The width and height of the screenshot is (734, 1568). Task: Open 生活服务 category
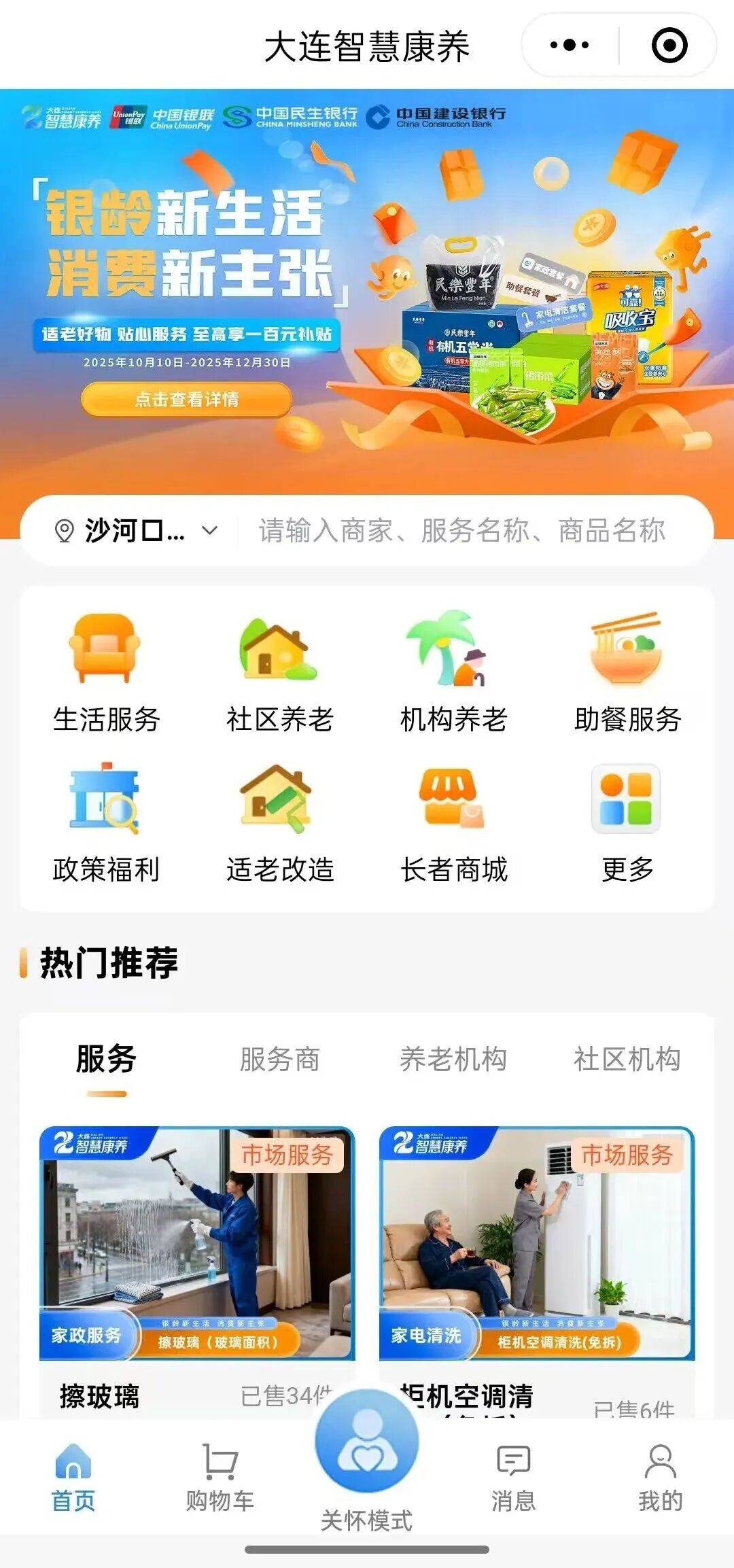pos(106,673)
